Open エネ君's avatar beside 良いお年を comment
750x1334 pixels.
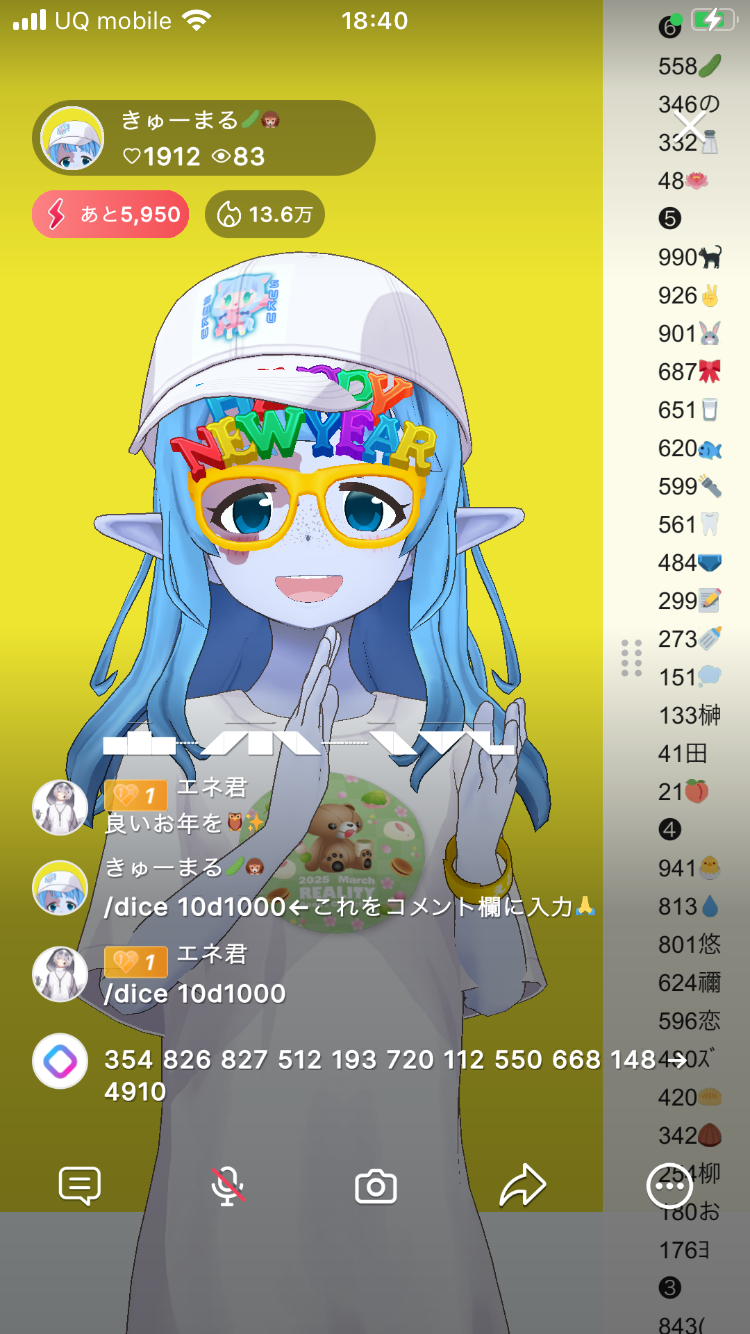click(x=60, y=807)
